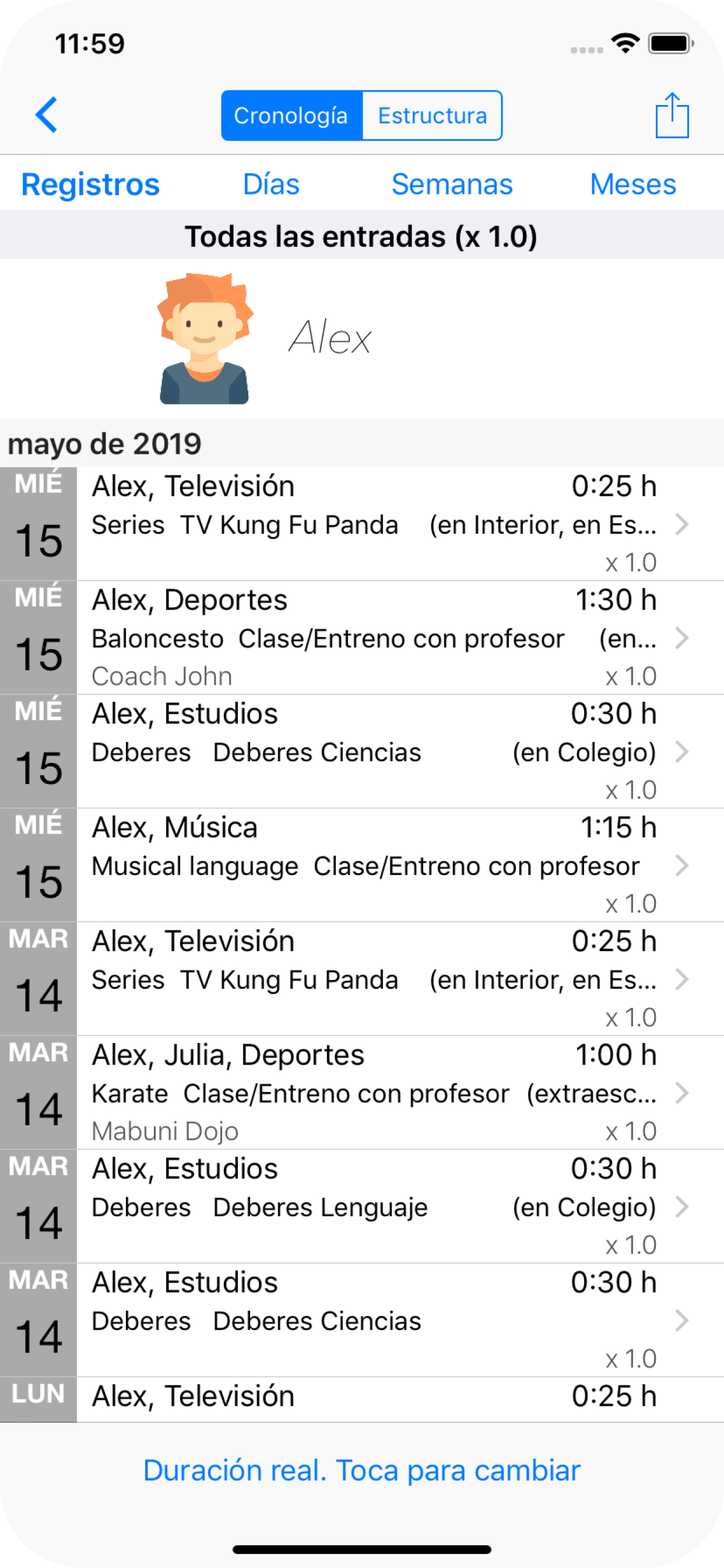Switch to the Estructura view

tap(432, 115)
